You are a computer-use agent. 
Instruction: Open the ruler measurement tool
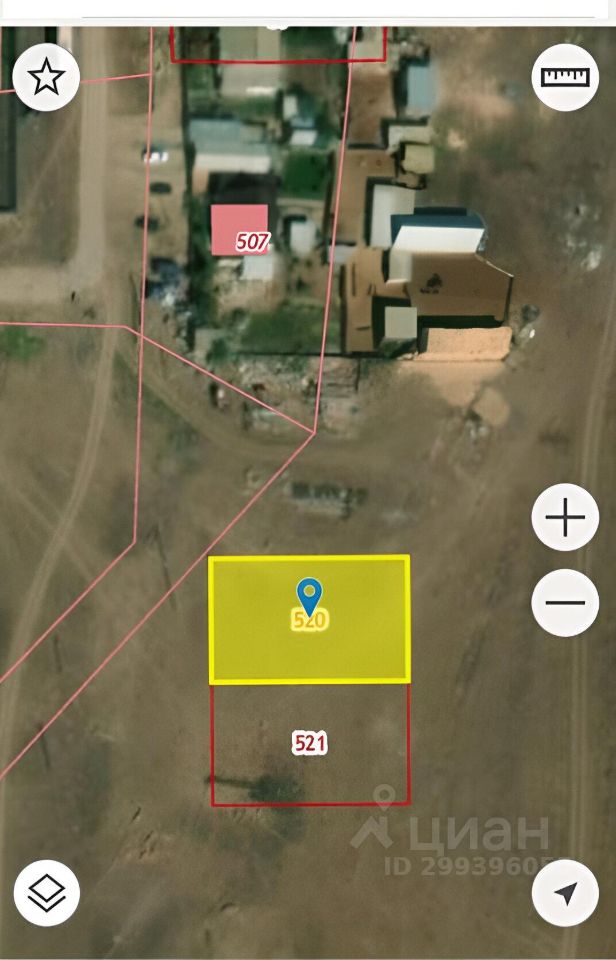(x=565, y=77)
